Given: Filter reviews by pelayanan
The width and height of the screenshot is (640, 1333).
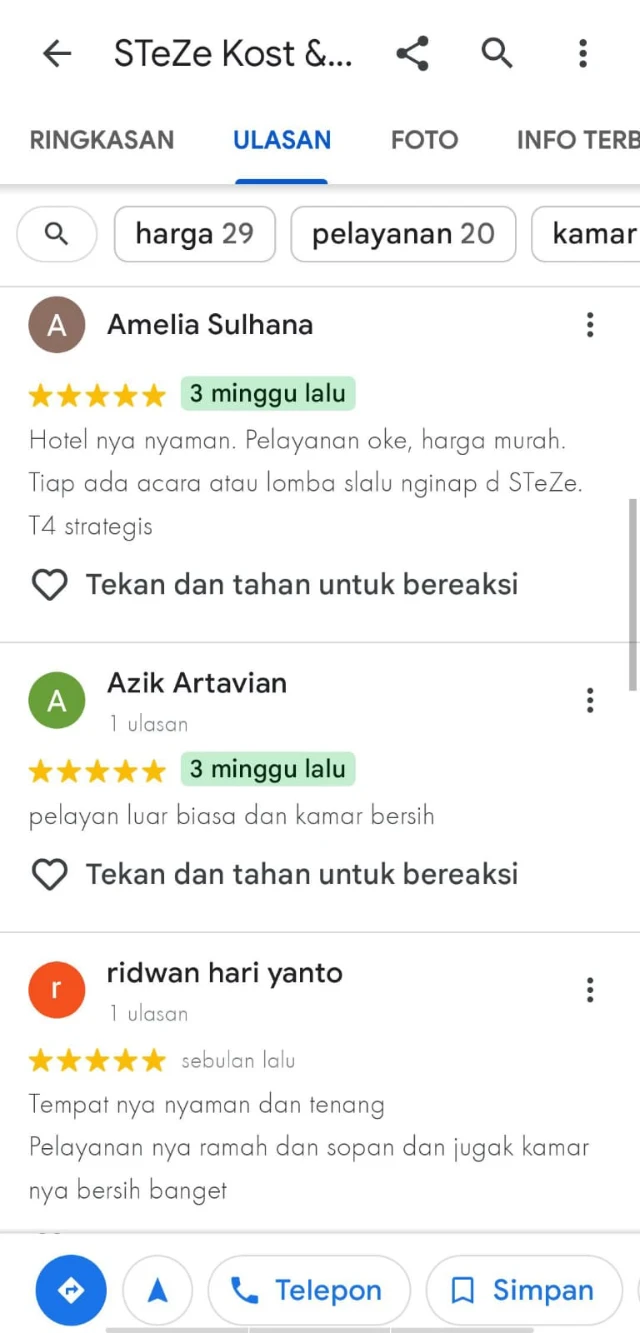Looking at the screenshot, I should pyautogui.click(x=403, y=234).
